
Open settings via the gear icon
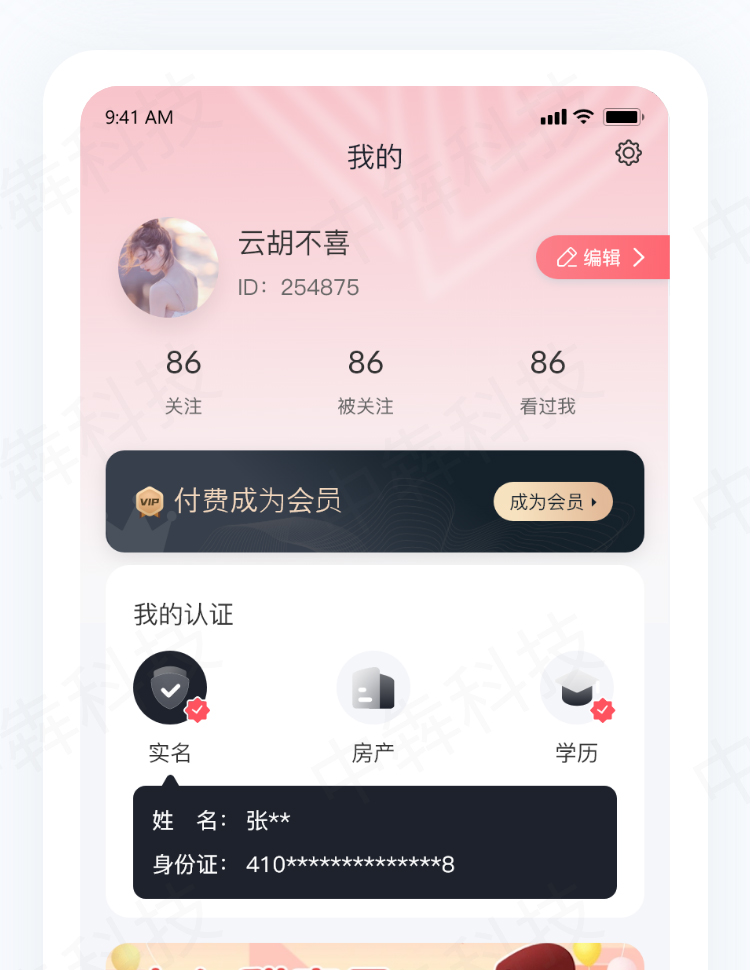pyautogui.click(x=628, y=153)
